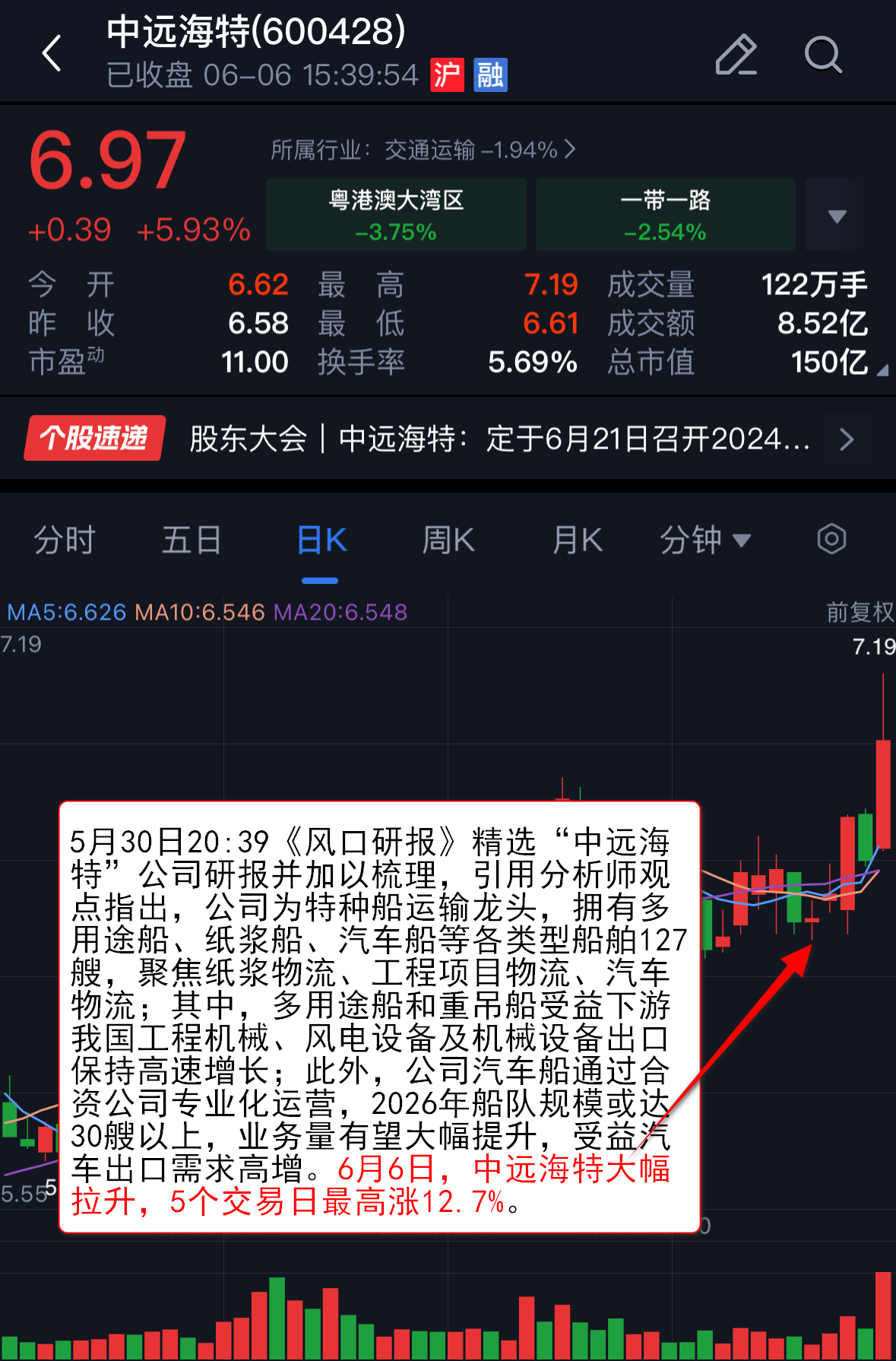Open the 粤港澳大湾区 concept chip

tap(396, 214)
